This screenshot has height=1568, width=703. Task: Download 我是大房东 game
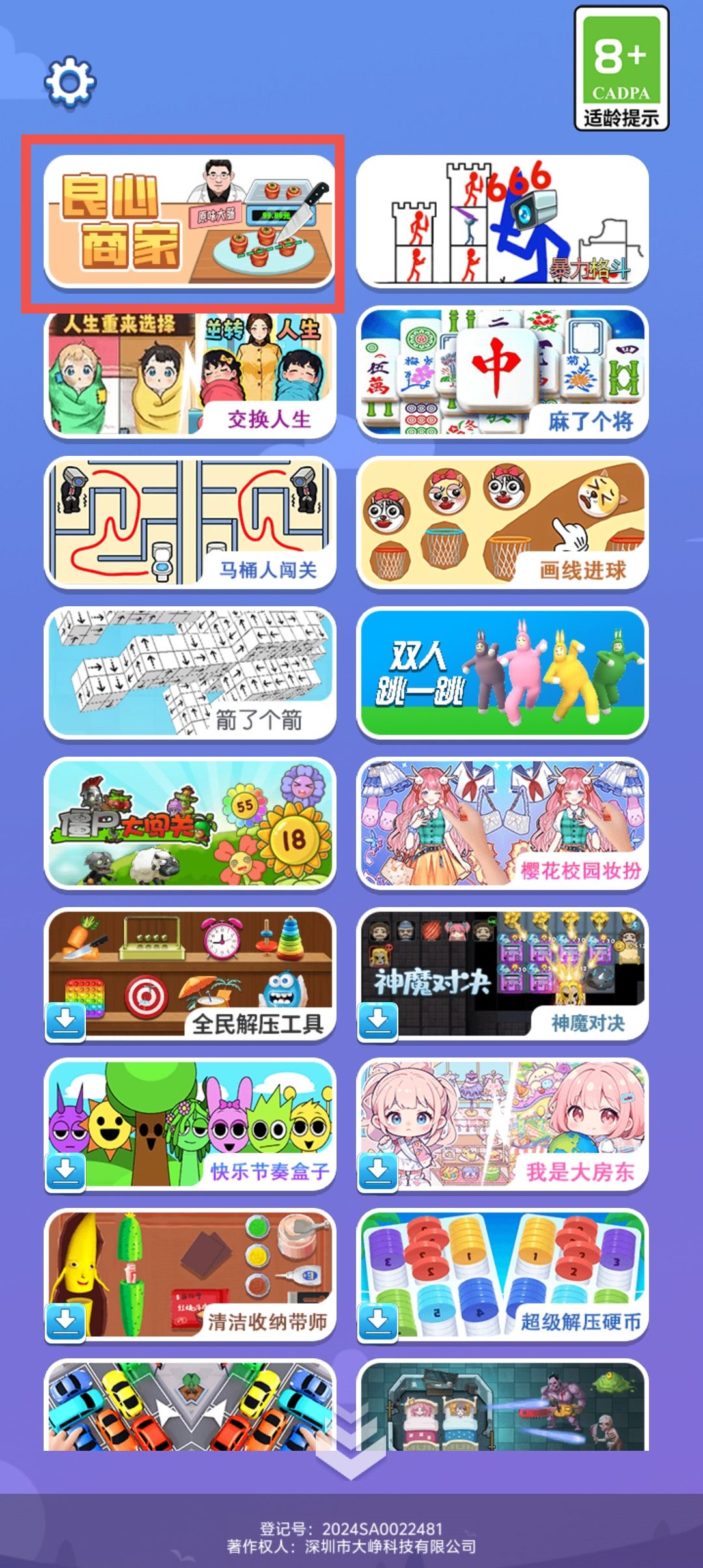coord(378,1171)
